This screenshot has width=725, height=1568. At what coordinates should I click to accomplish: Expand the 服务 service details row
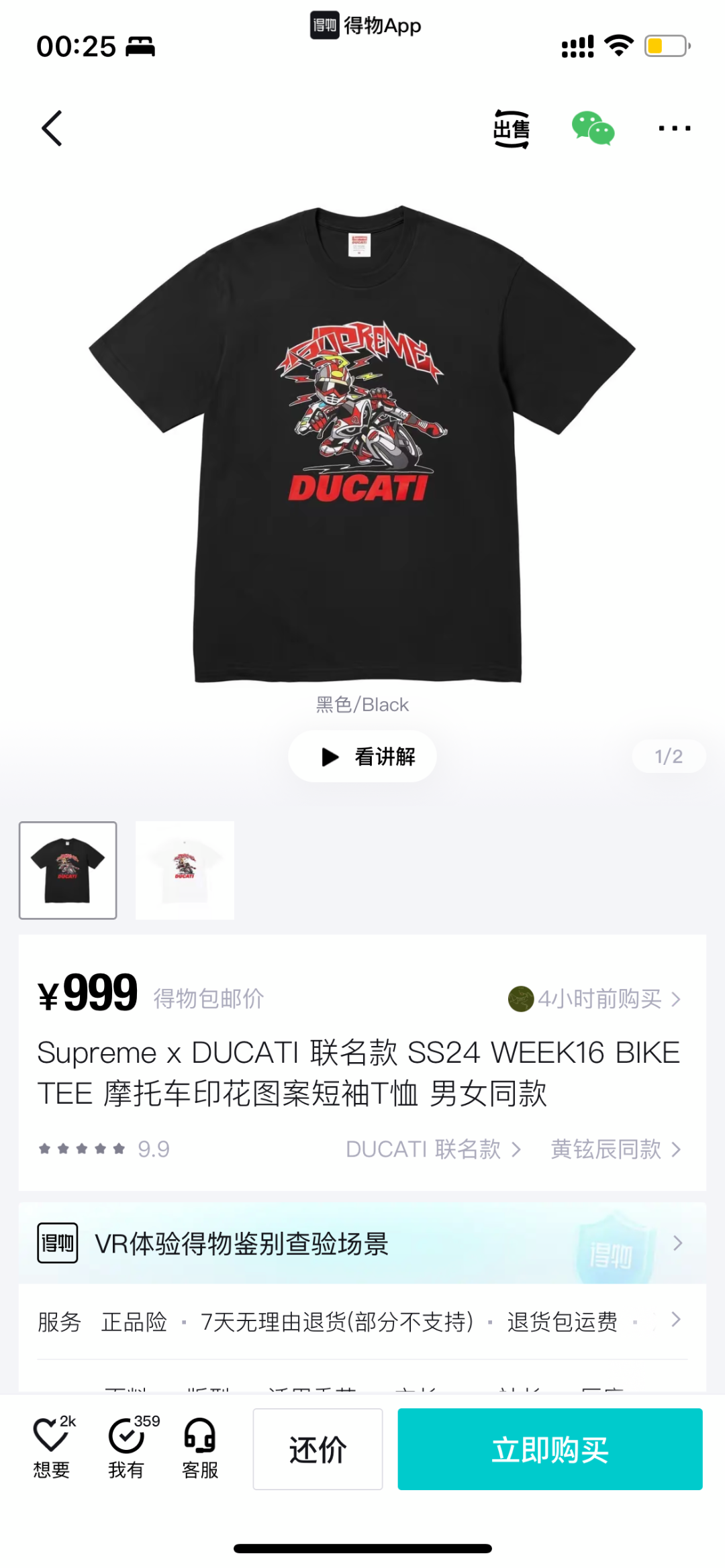(x=362, y=1322)
